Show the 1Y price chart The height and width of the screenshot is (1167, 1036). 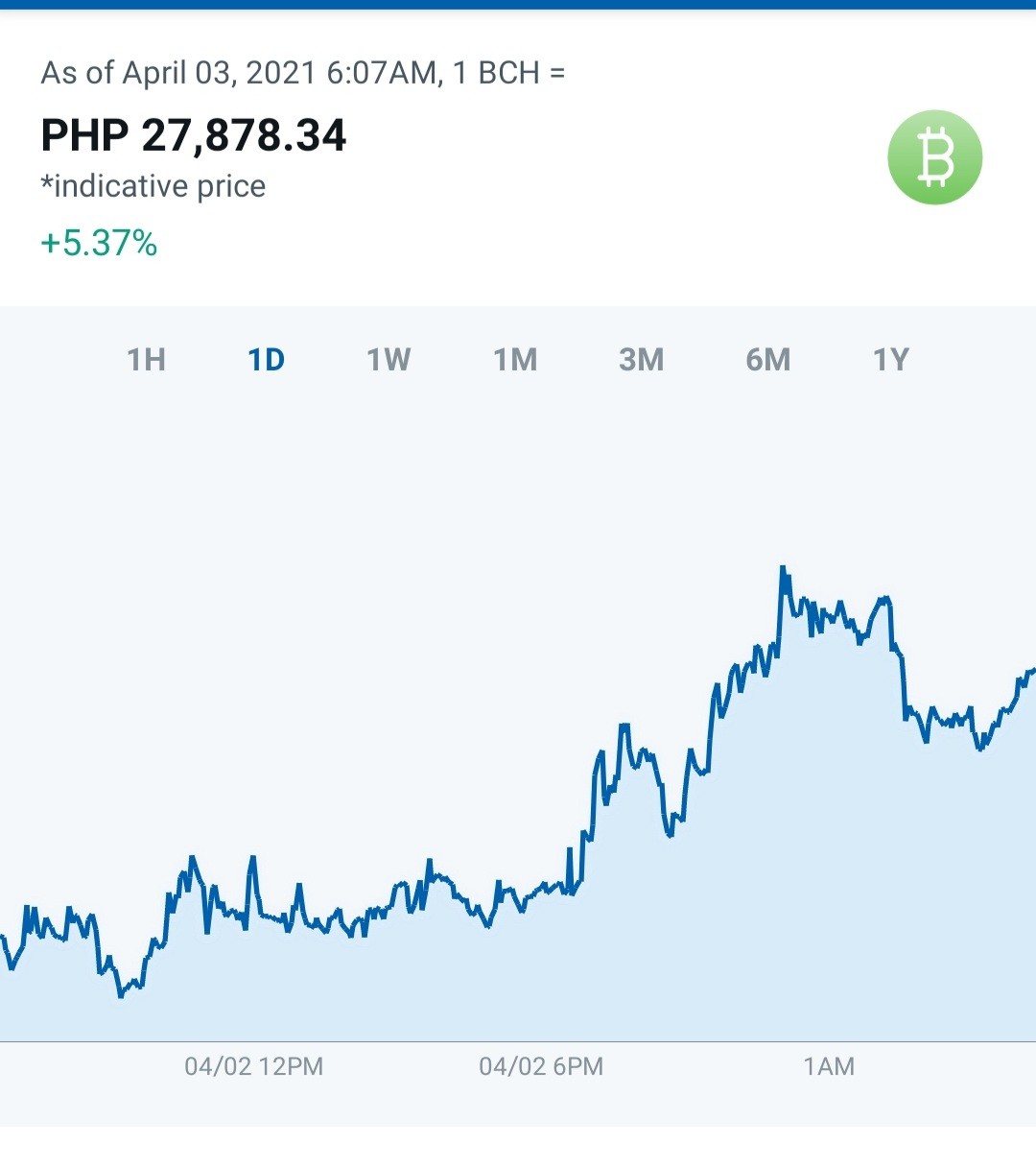pyautogui.click(x=891, y=360)
